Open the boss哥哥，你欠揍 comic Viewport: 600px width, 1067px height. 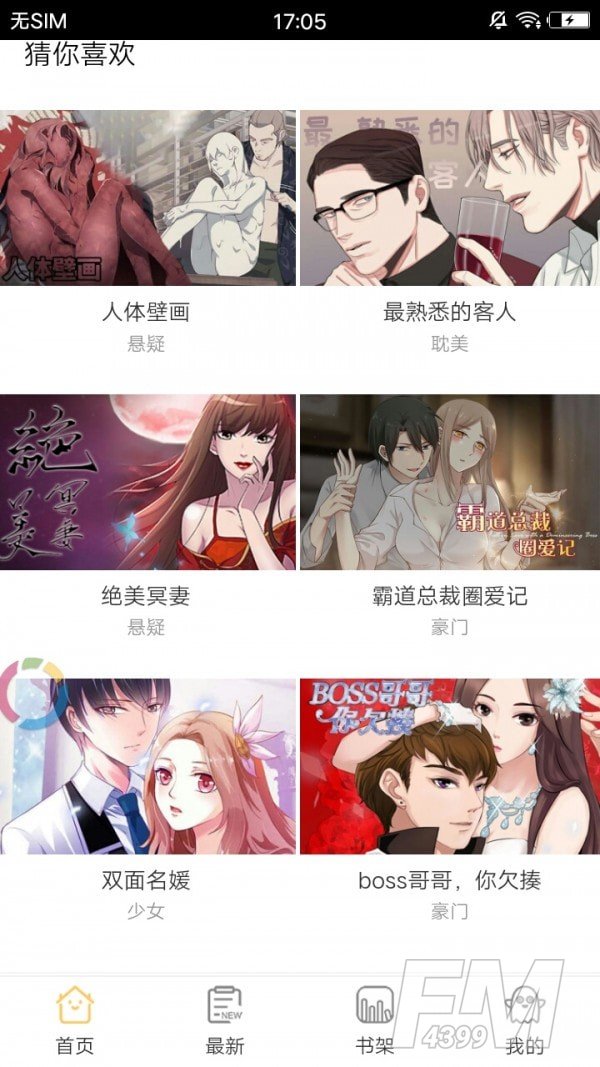(449, 766)
